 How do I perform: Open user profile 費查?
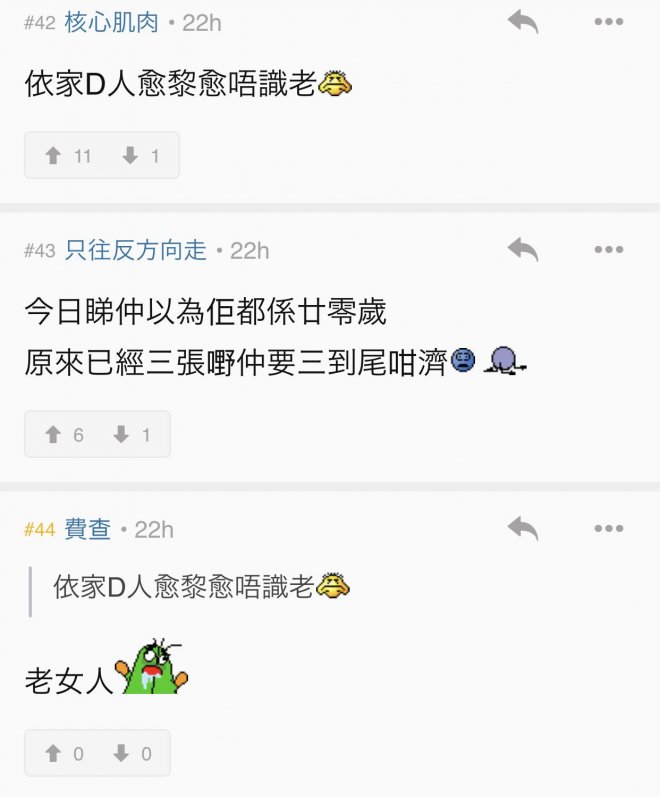87,529
